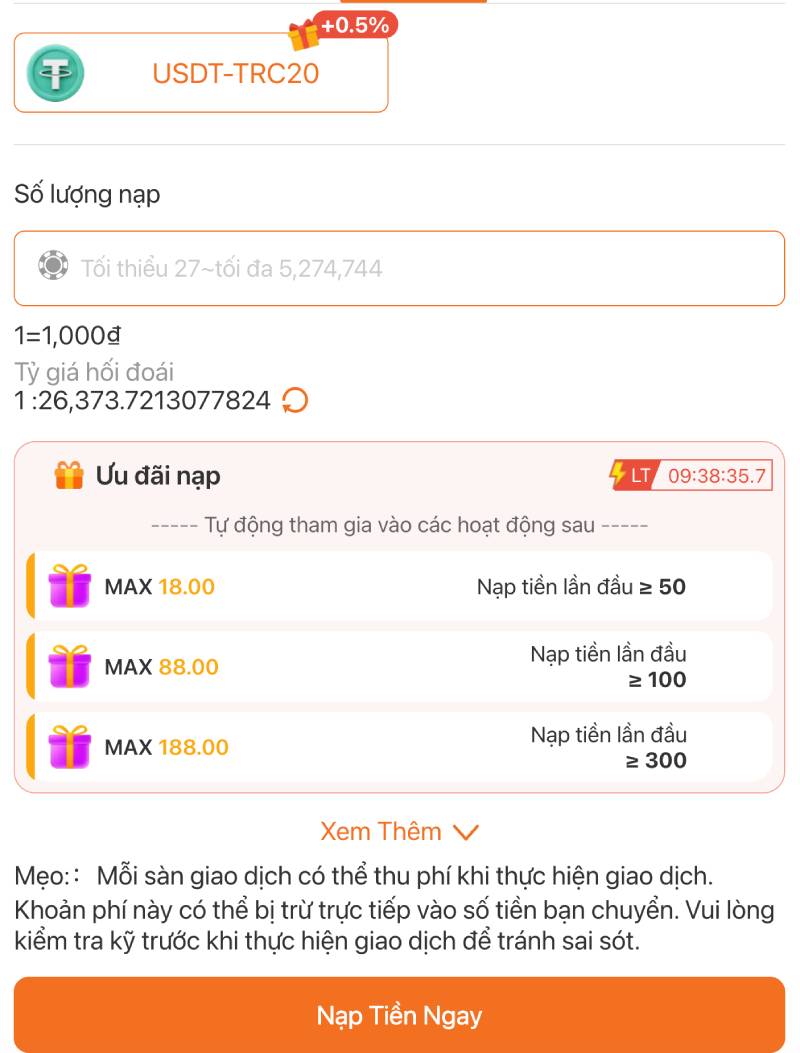The image size is (800, 1053).
Task: Select the MAX 188.00 promotion row
Action: click(x=400, y=747)
